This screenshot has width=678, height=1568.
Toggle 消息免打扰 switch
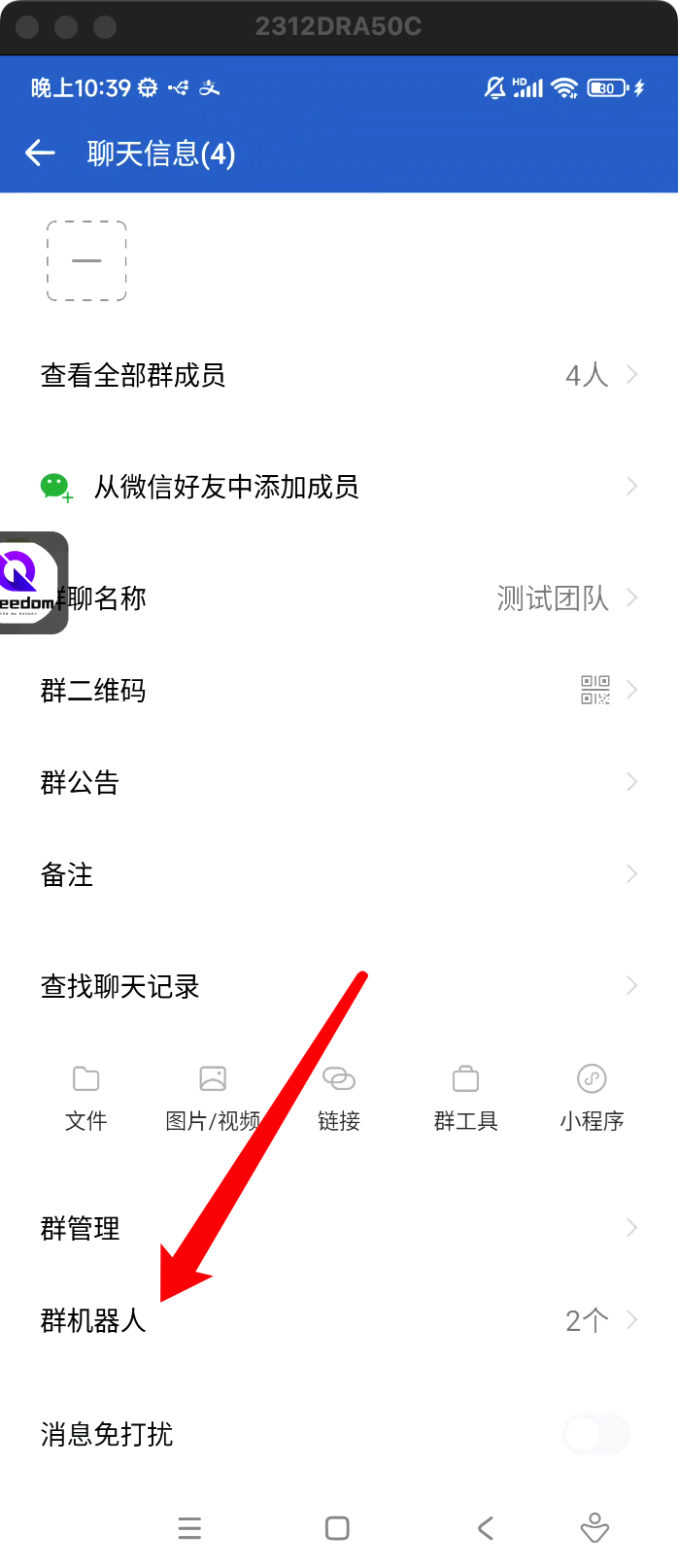click(596, 1433)
